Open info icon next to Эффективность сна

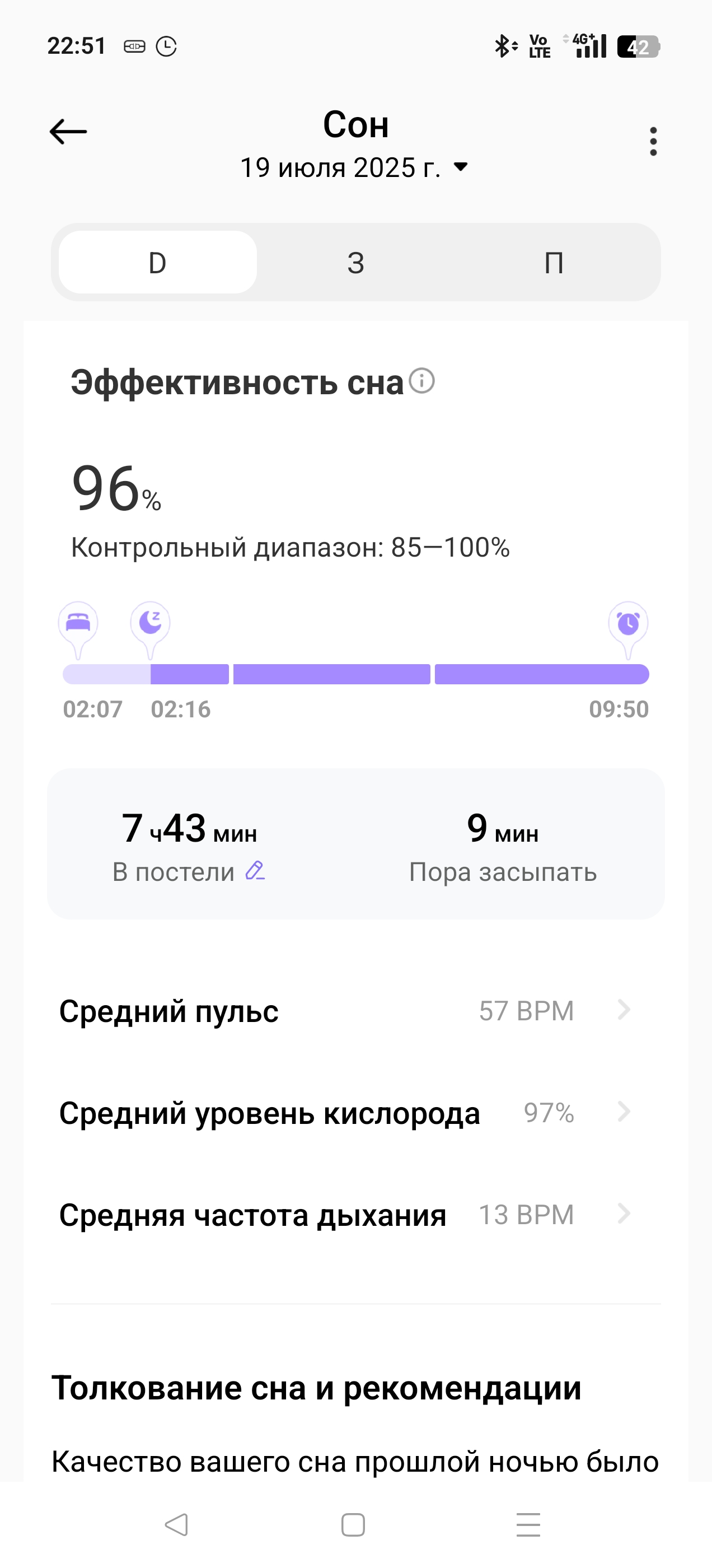tap(421, 381)
